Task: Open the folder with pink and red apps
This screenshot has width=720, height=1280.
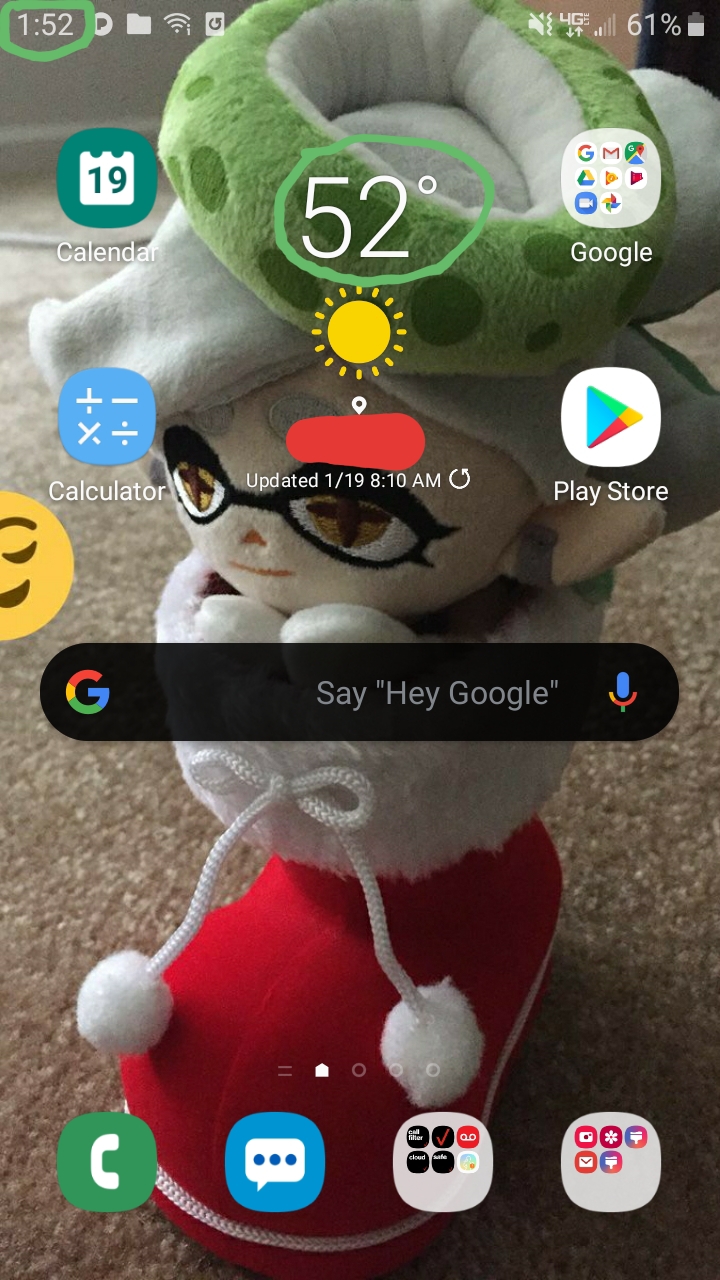Action: pyautogui.click(x=611, y=1162)
